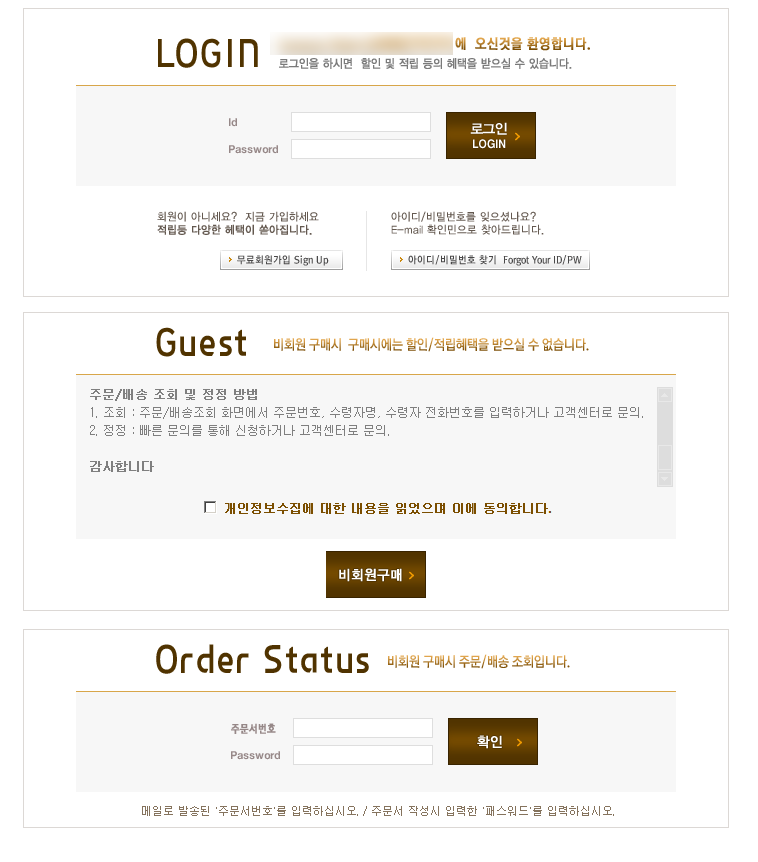Check the 개인정보수집 agreement checkbox

pos(210,507)
